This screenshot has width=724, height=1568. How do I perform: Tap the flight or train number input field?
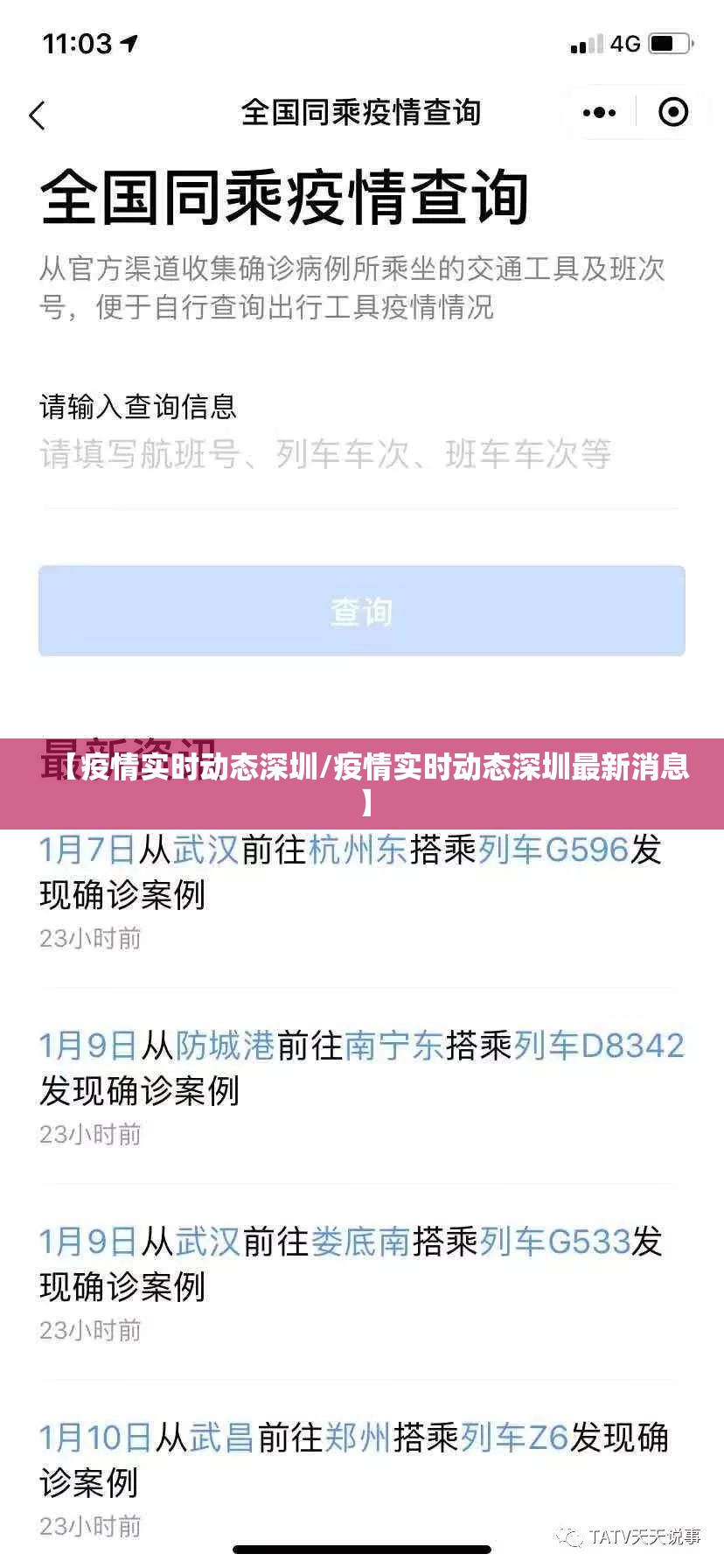(x=360, y=454)
